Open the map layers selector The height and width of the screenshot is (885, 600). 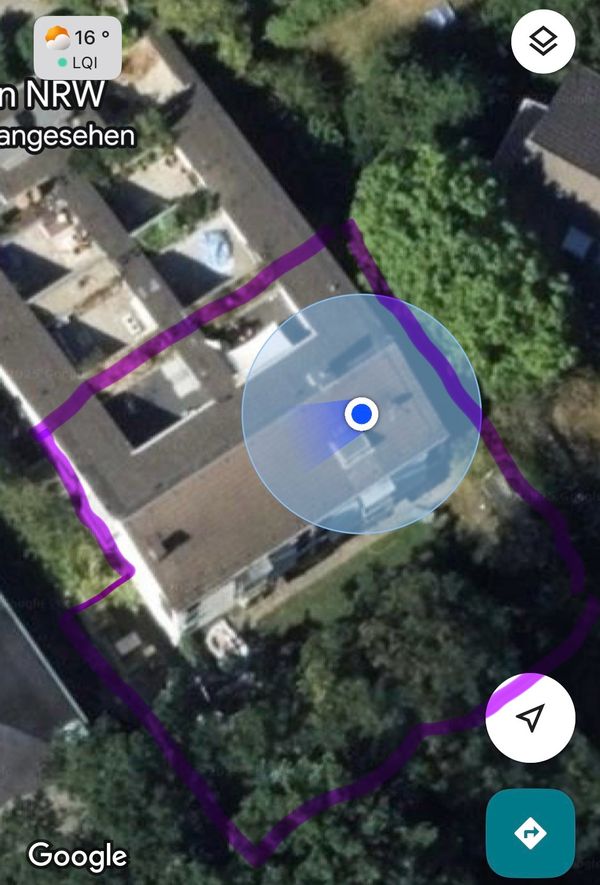(x=542, y=42)
